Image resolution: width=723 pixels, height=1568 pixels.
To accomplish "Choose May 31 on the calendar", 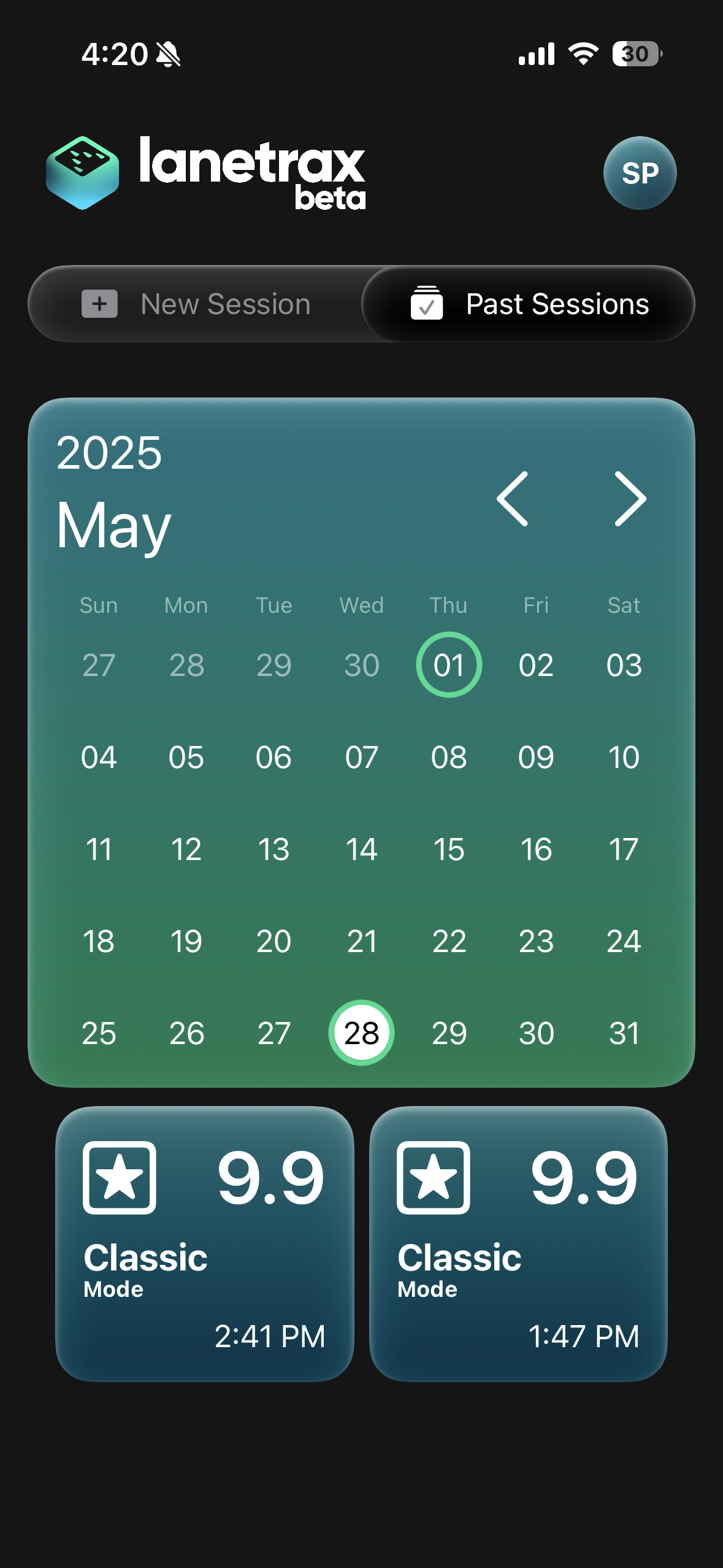I will tap(624, 1033).
